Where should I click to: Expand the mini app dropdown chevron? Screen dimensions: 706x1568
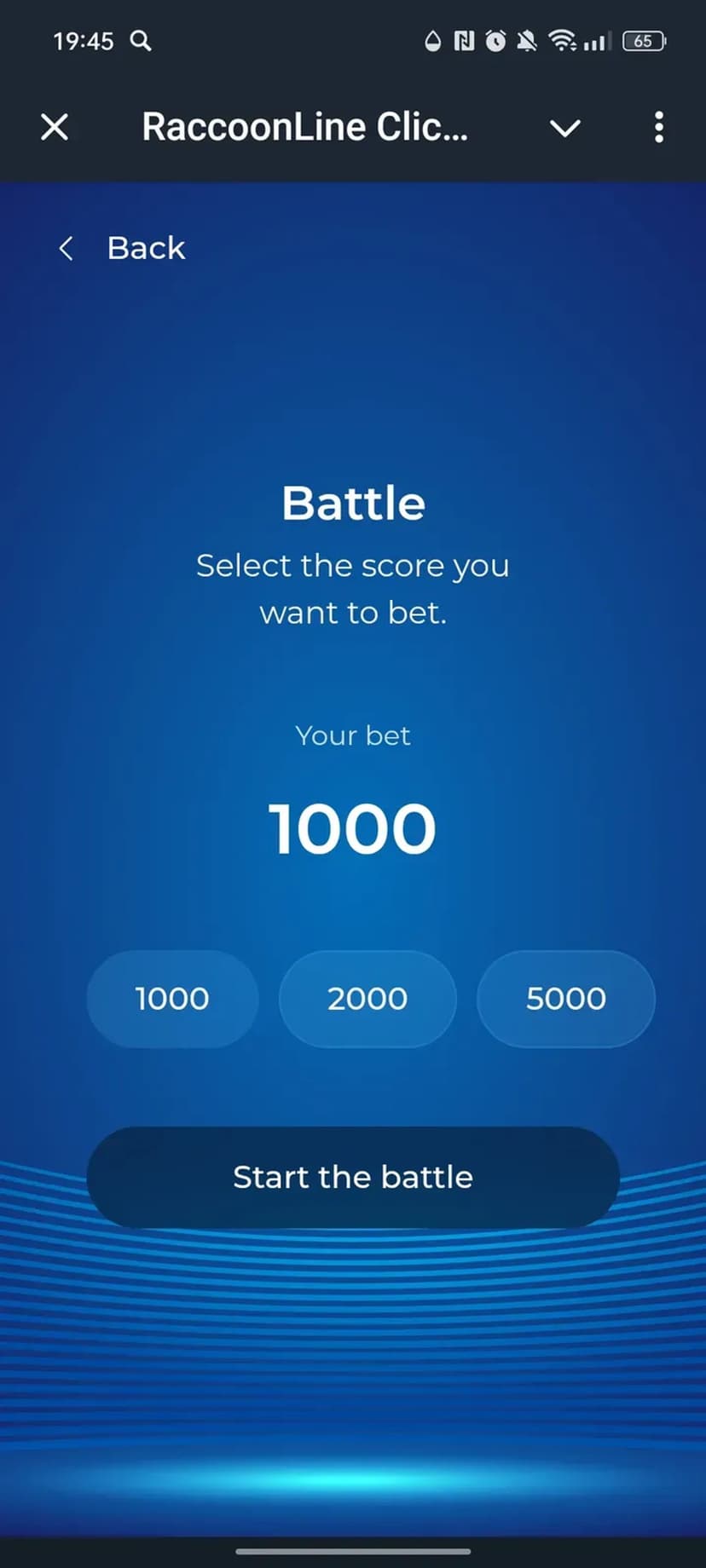[x=564, y=128]
